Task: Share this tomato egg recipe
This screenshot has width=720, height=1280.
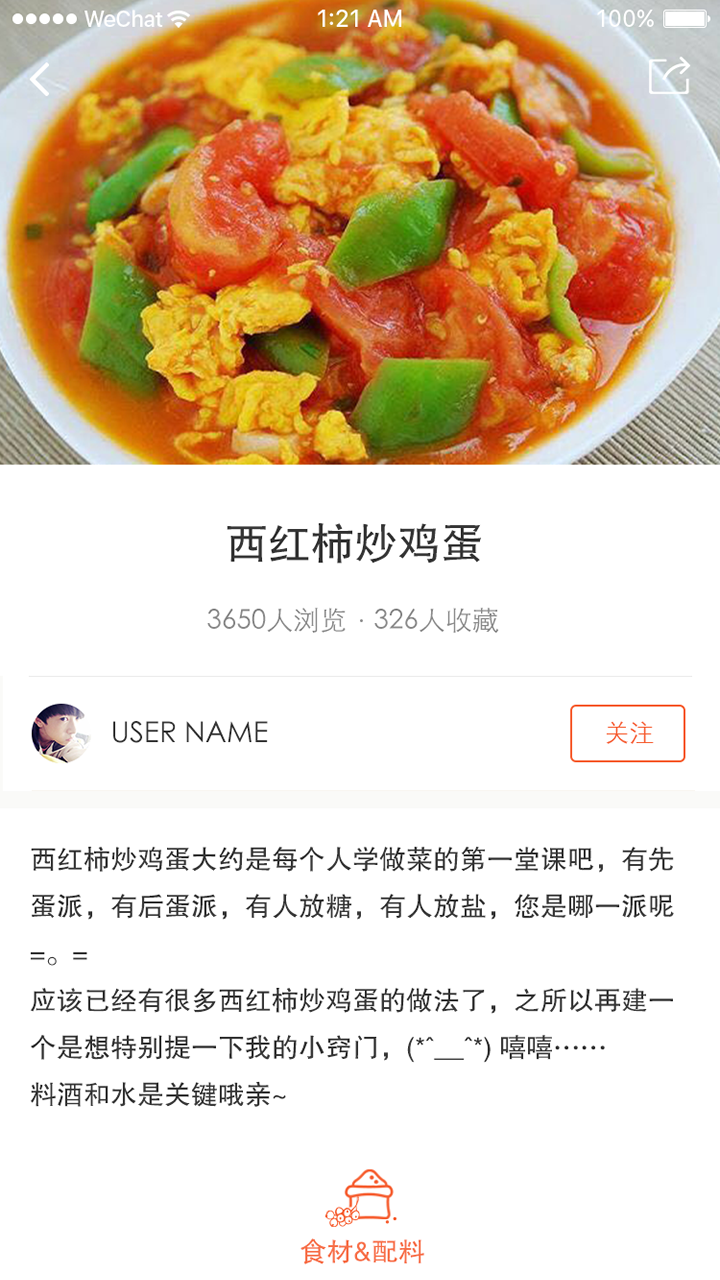Action: tap(669, 77)
